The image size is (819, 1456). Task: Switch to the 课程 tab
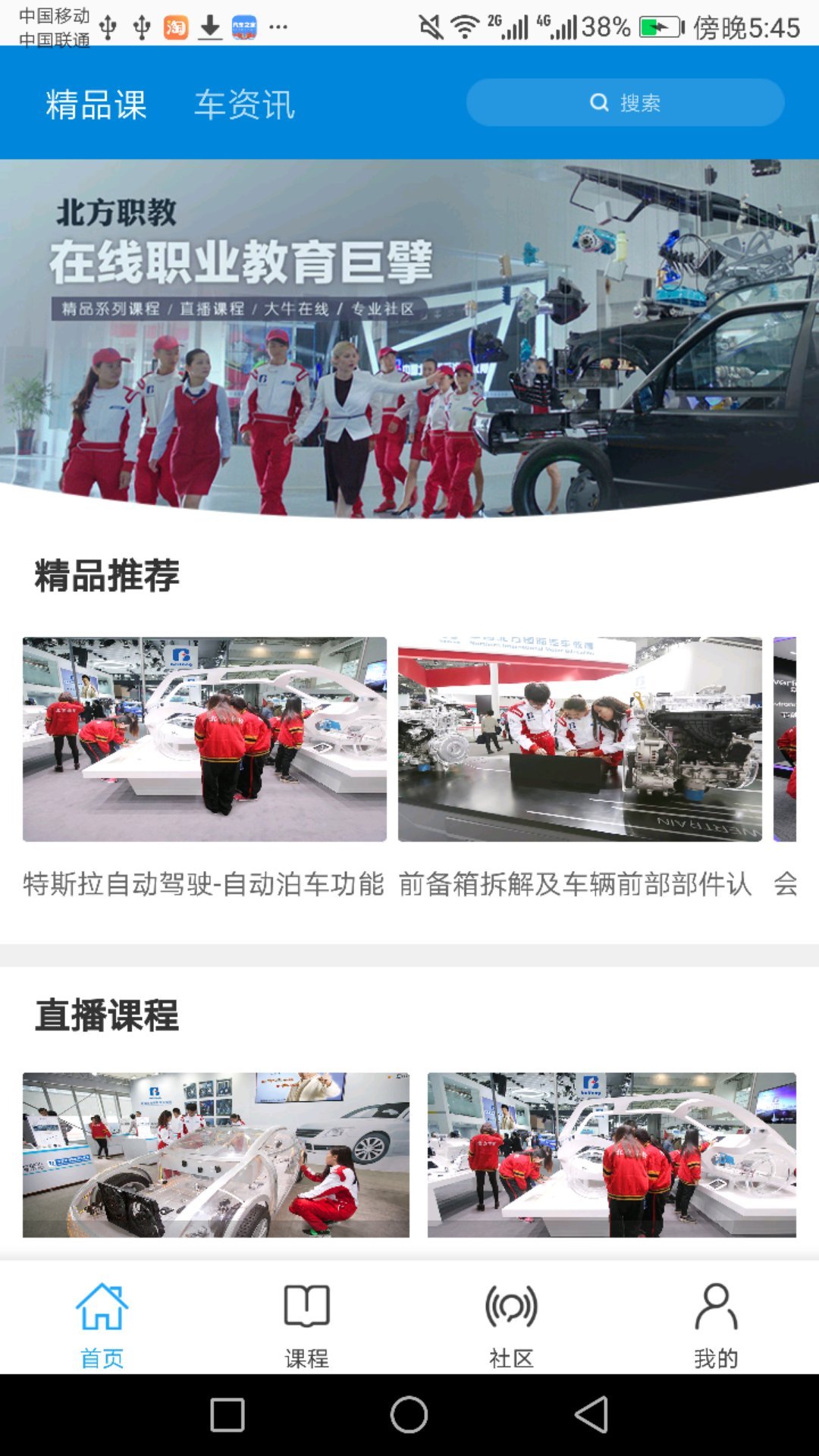pyautogui.click(x=306, y=1323)
